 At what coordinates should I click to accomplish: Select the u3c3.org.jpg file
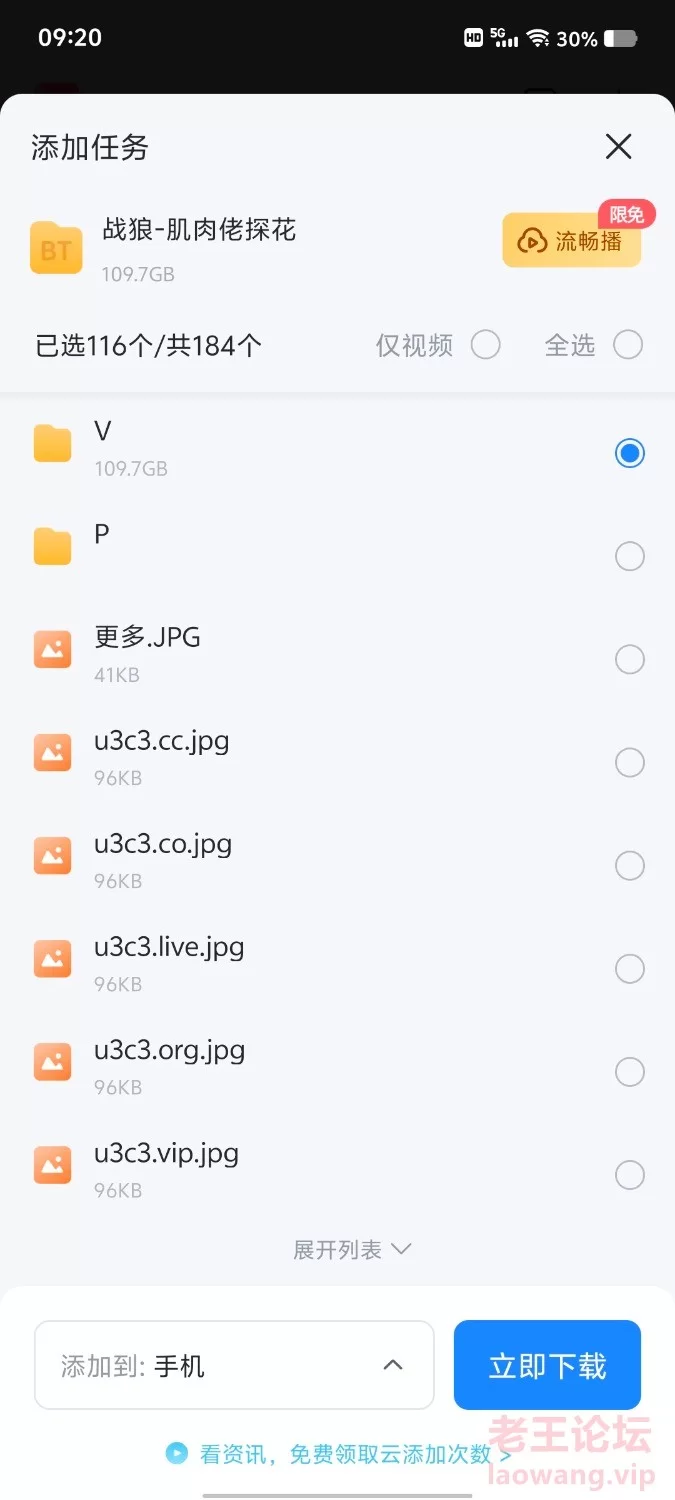pos(629,1071)
